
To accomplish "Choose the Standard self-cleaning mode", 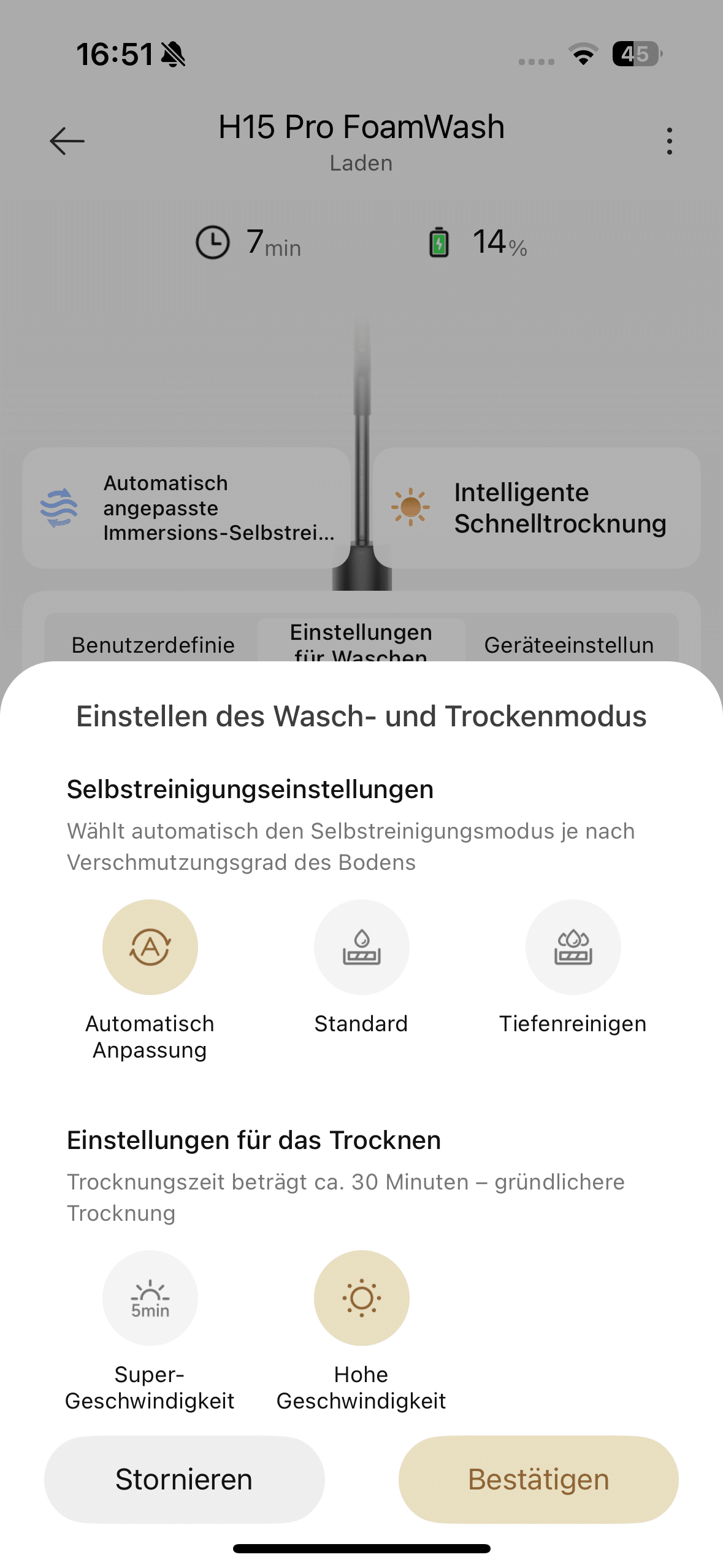I will [361, 947].
